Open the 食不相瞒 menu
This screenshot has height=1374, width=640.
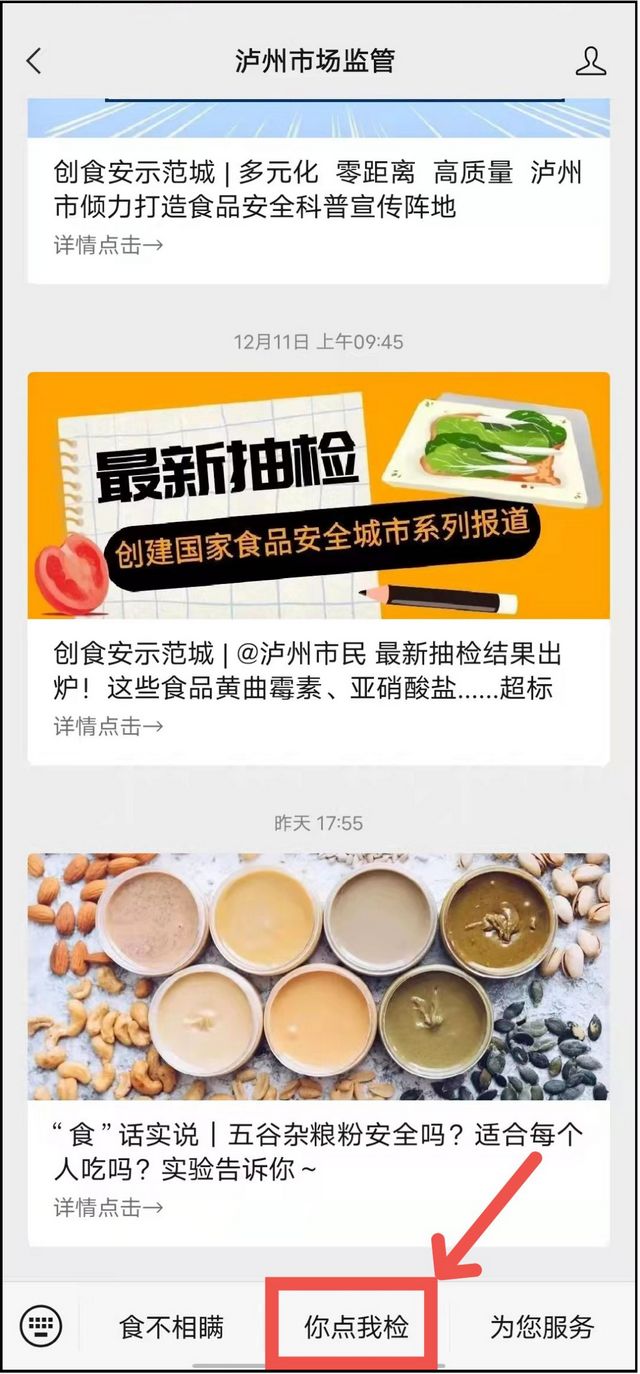pyautogui.click(x=171, y=1327)
